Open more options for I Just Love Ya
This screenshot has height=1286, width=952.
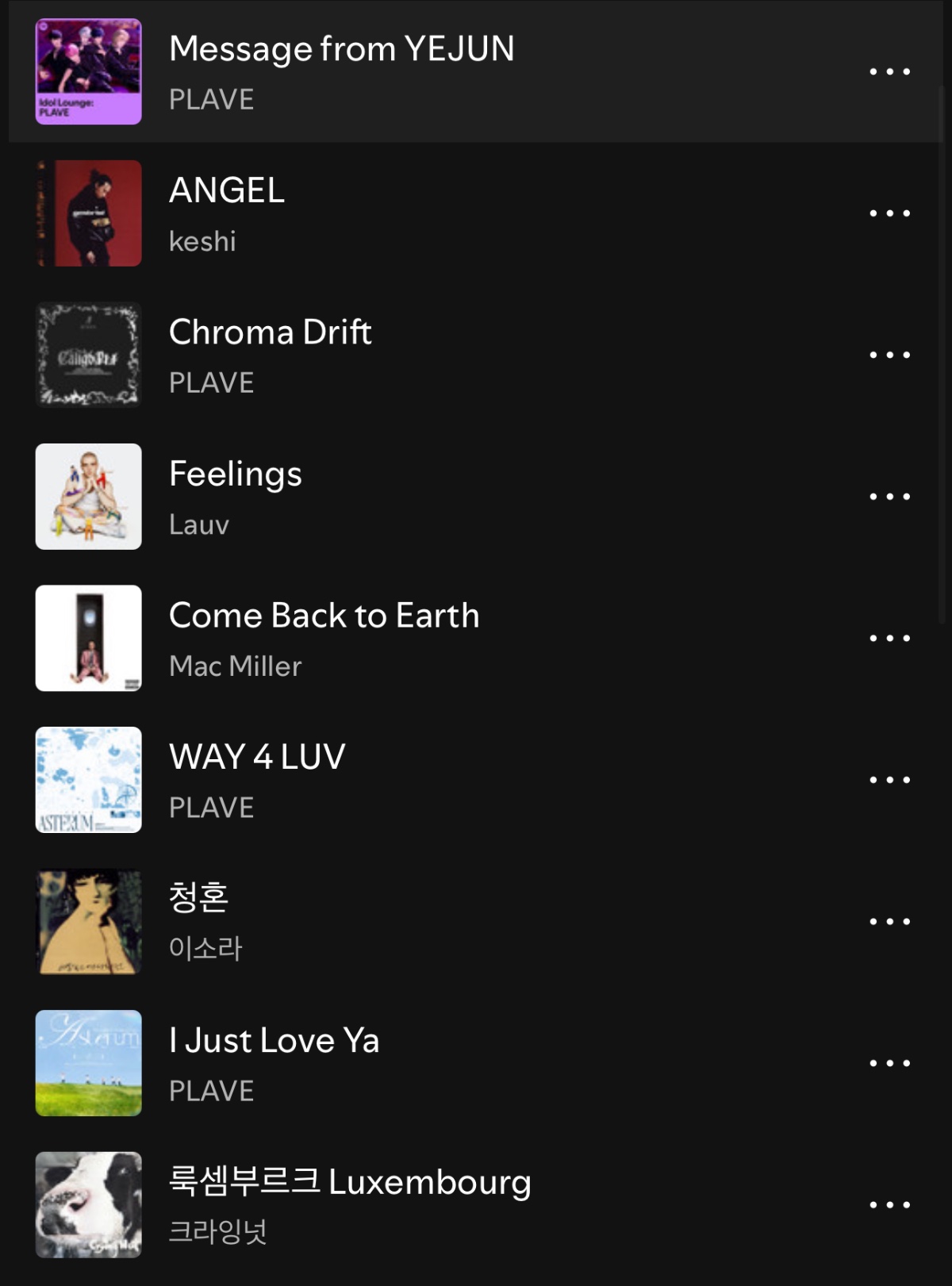[x=889, y=1063]
